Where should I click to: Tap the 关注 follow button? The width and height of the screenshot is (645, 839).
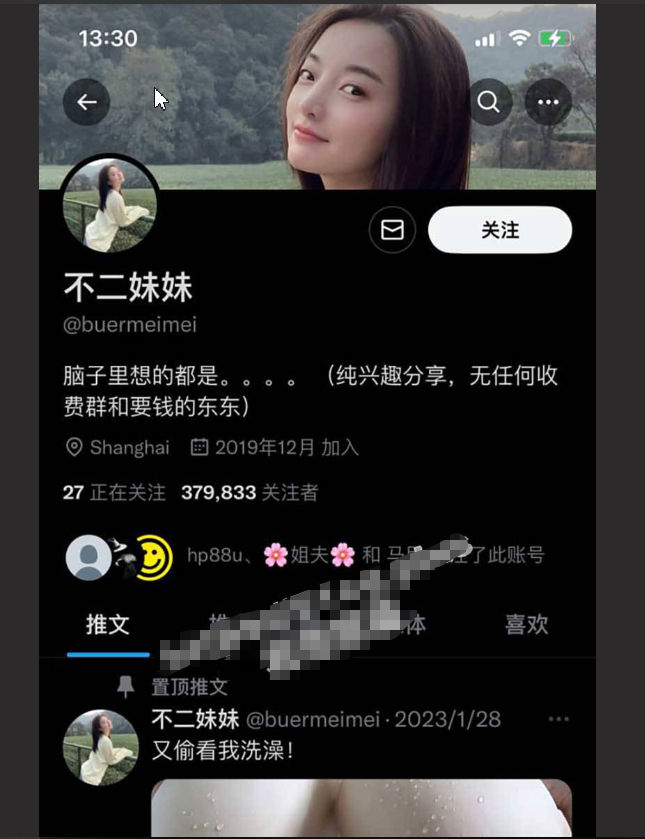point(500,230)
